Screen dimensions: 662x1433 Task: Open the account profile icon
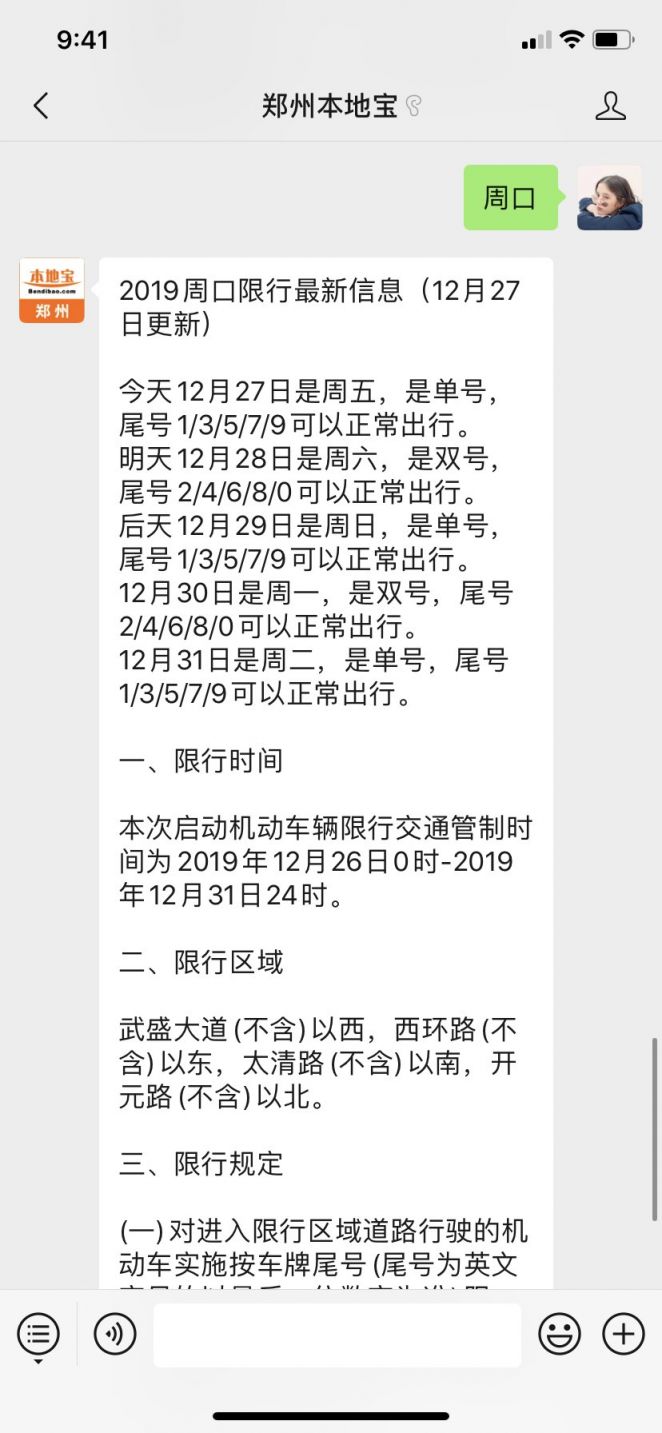(x=610, y=106)
